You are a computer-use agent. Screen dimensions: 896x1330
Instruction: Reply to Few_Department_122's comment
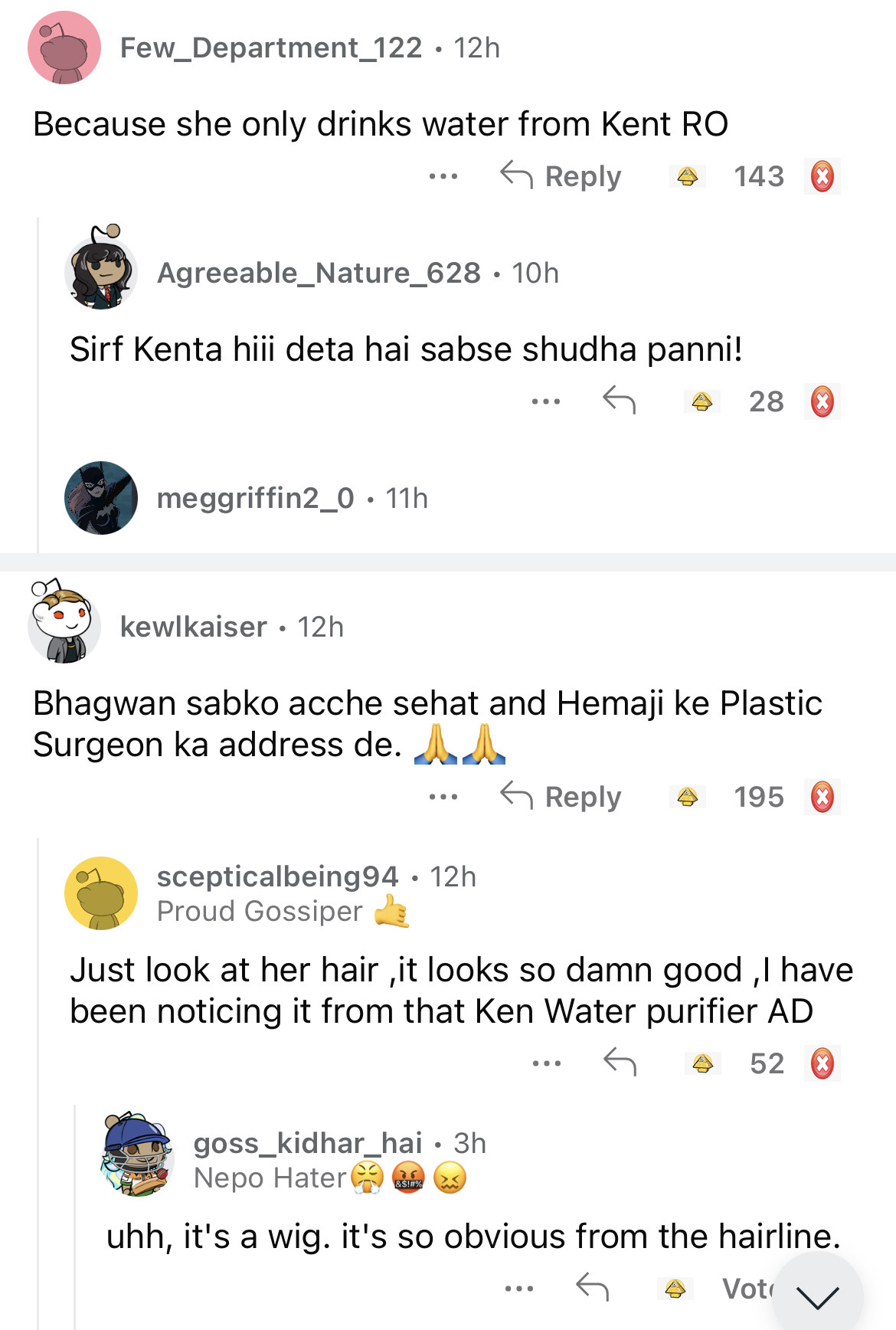click(x=561, y=176)
